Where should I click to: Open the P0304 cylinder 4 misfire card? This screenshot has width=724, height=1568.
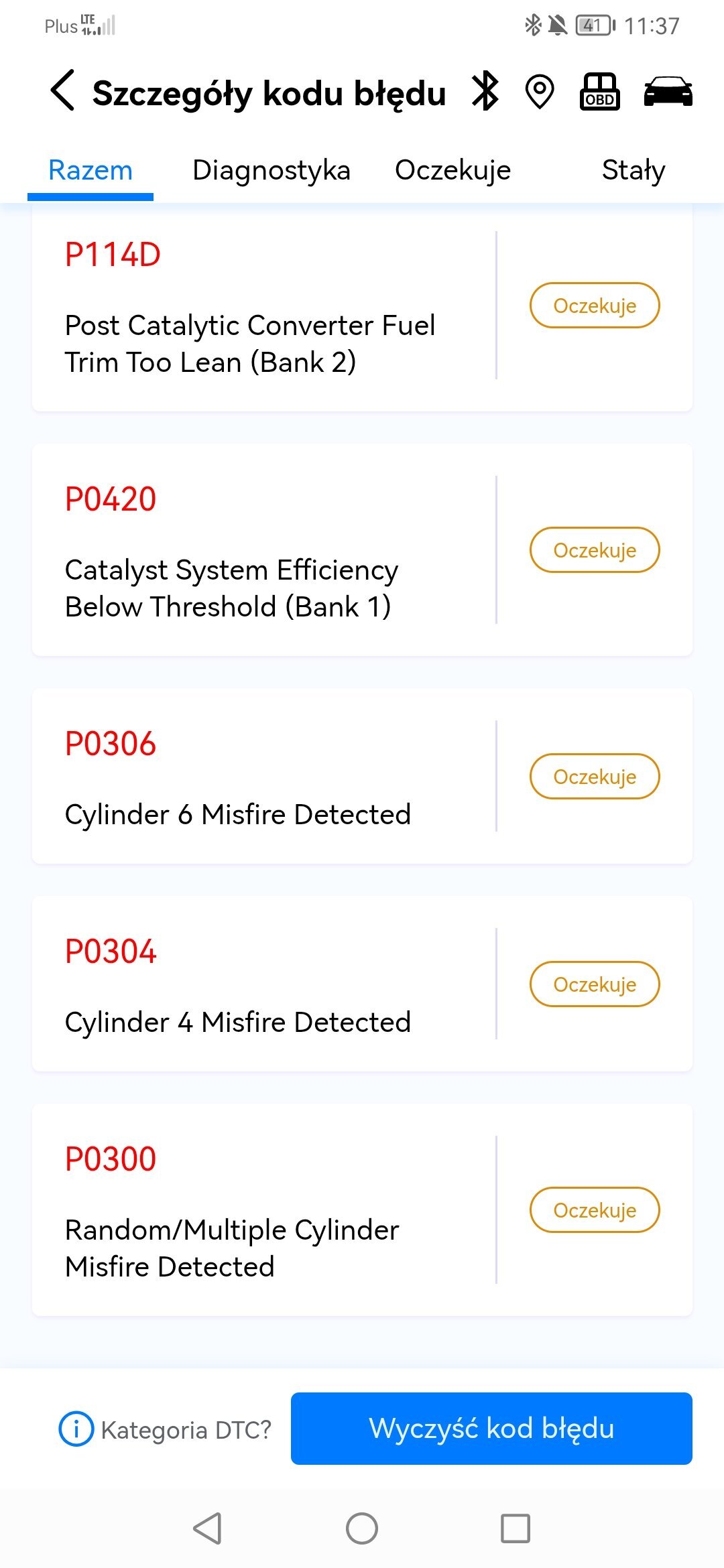362,984
